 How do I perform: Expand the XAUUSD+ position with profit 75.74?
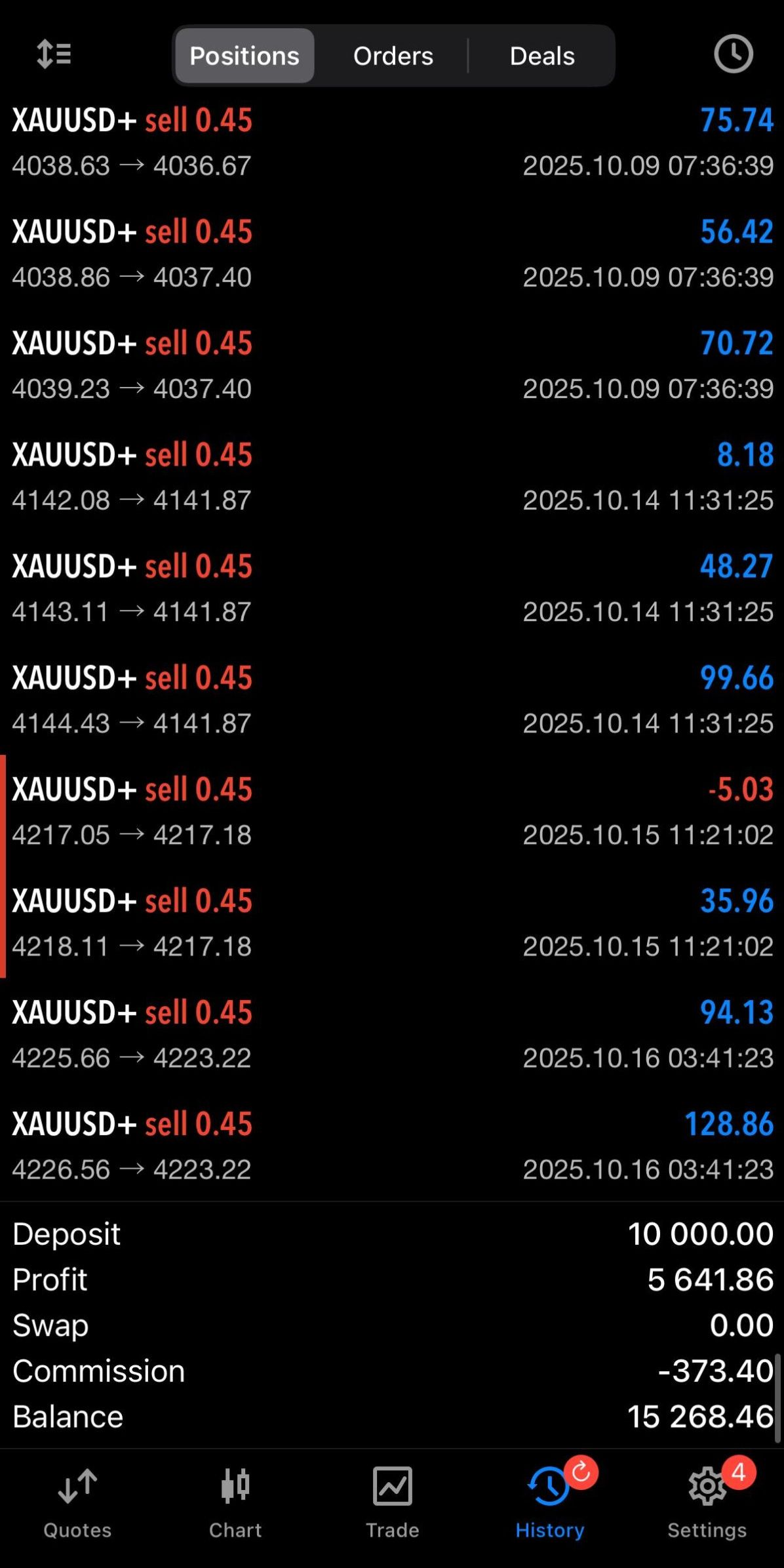click(392, 142)
